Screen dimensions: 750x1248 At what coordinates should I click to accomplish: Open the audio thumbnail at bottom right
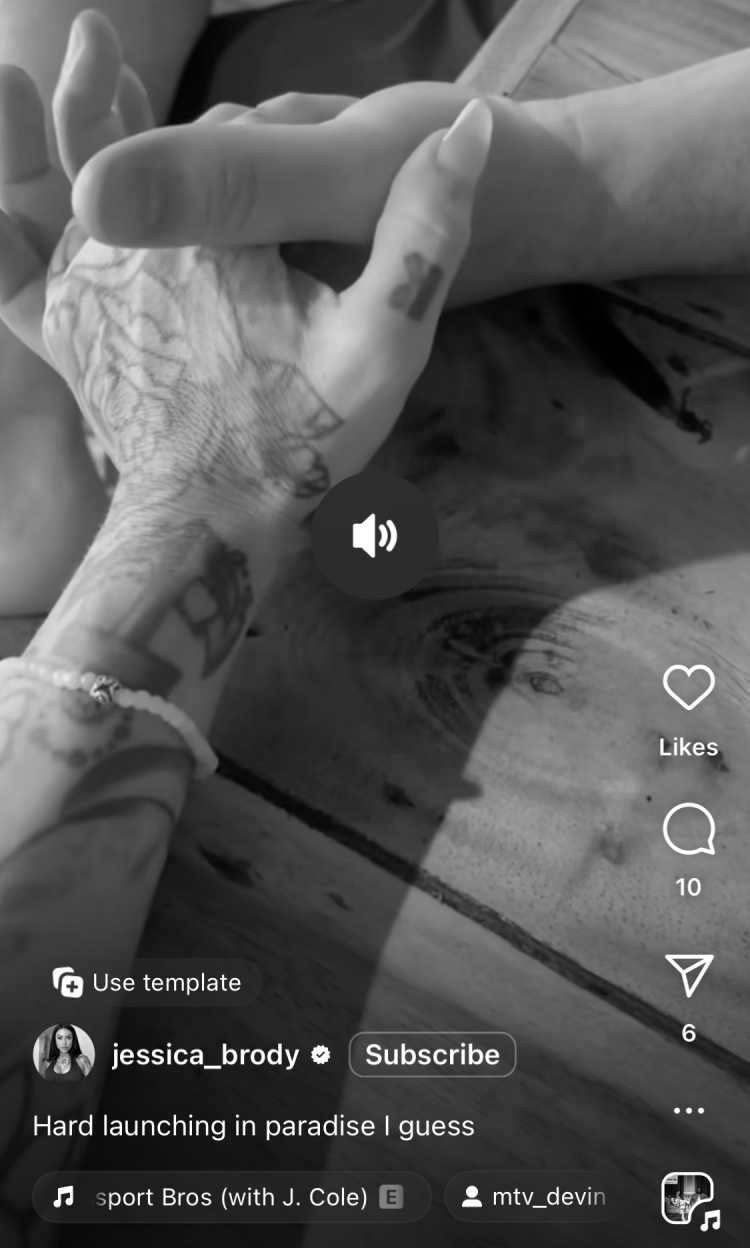point(689,1198)
